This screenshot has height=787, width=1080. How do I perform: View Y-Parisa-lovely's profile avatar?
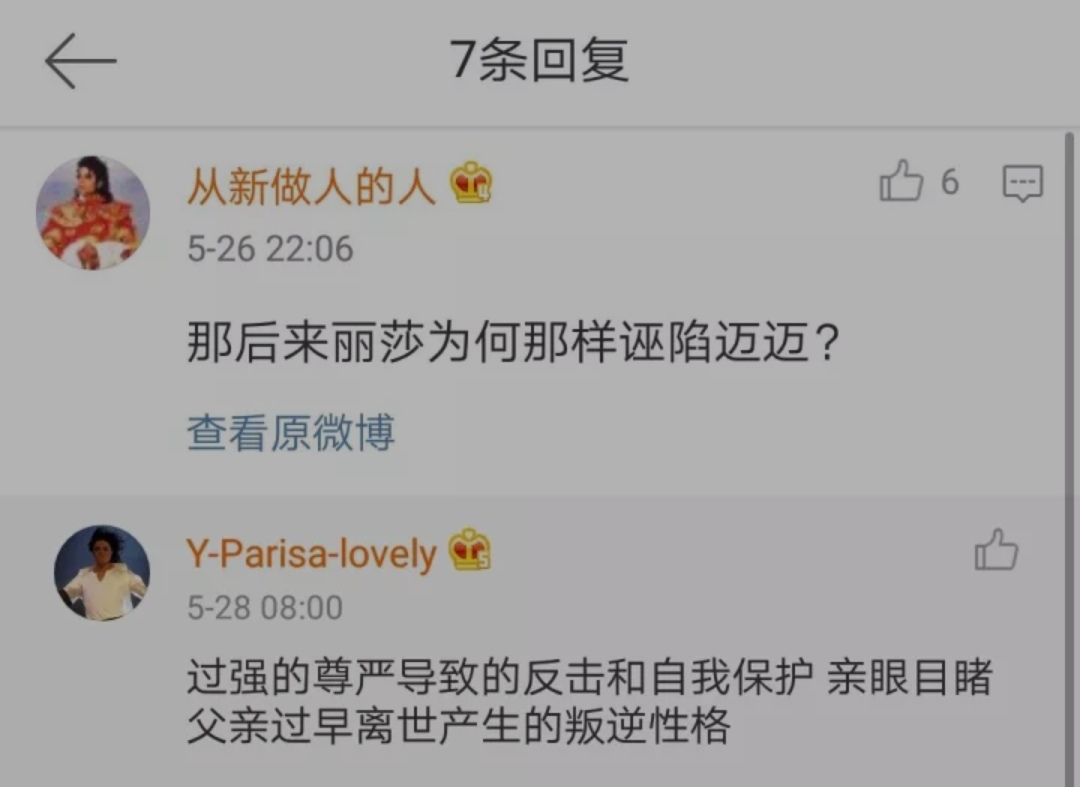pos(102,573)
